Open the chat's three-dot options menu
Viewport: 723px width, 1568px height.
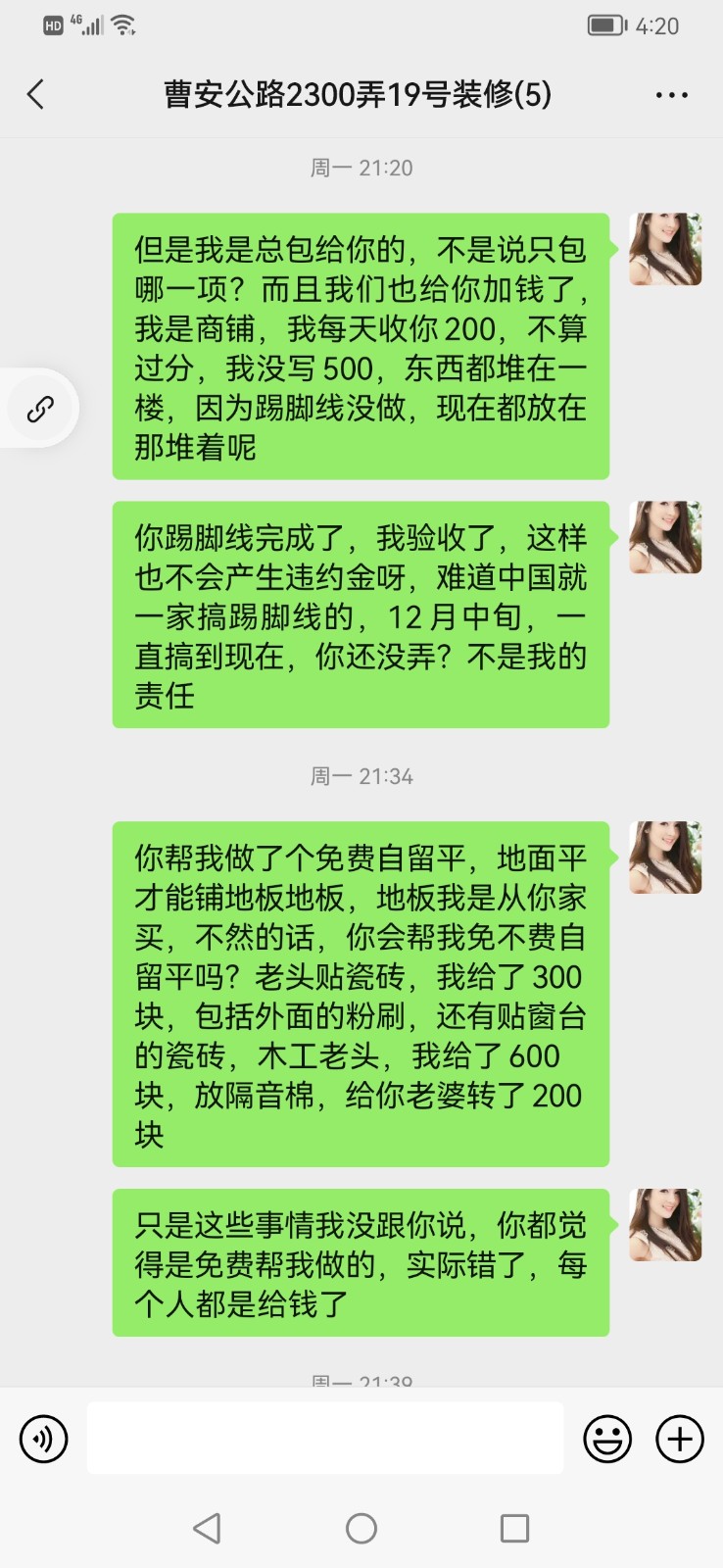pos(671,95)
